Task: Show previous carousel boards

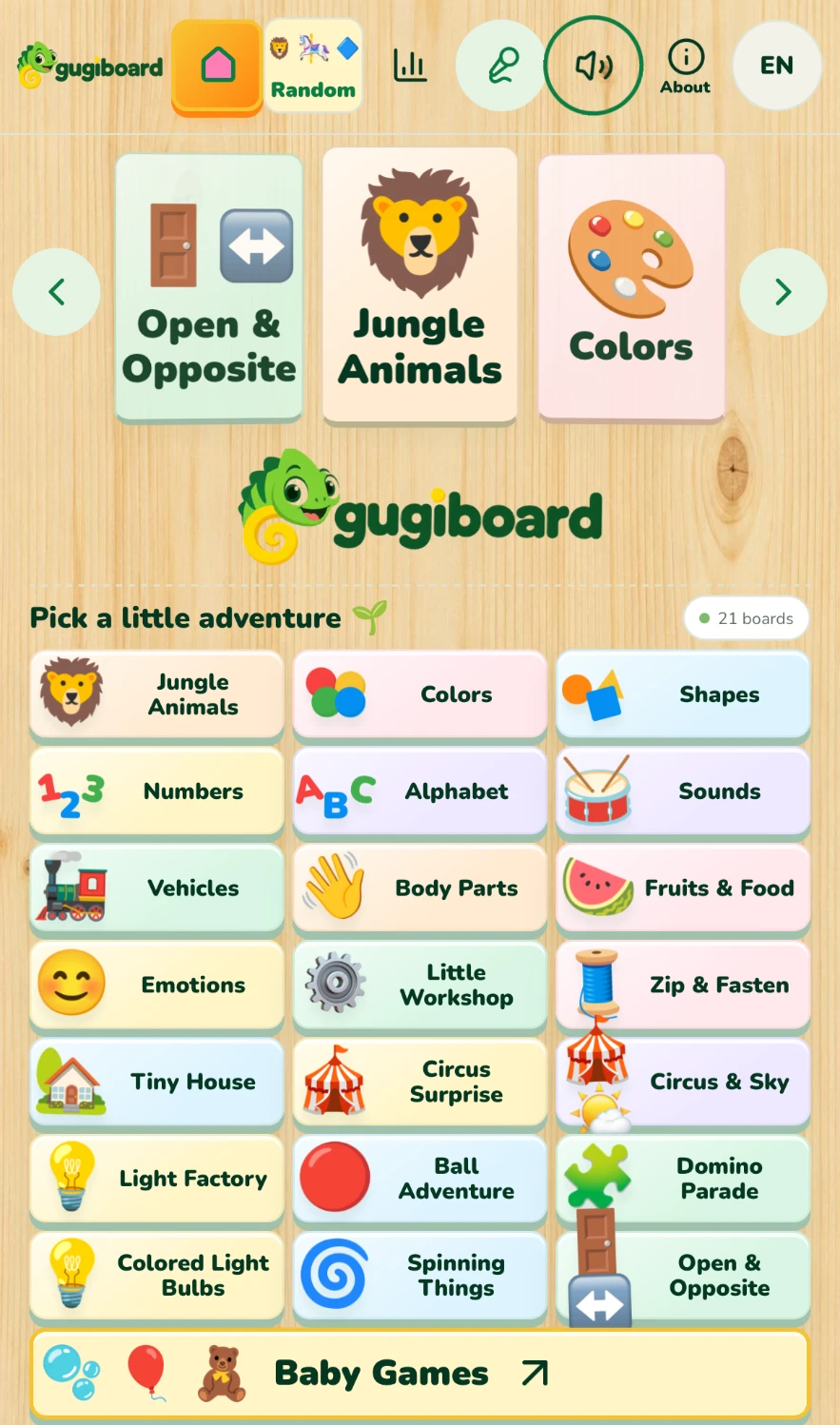Action: pyautogui.click(x=56, y=292)
